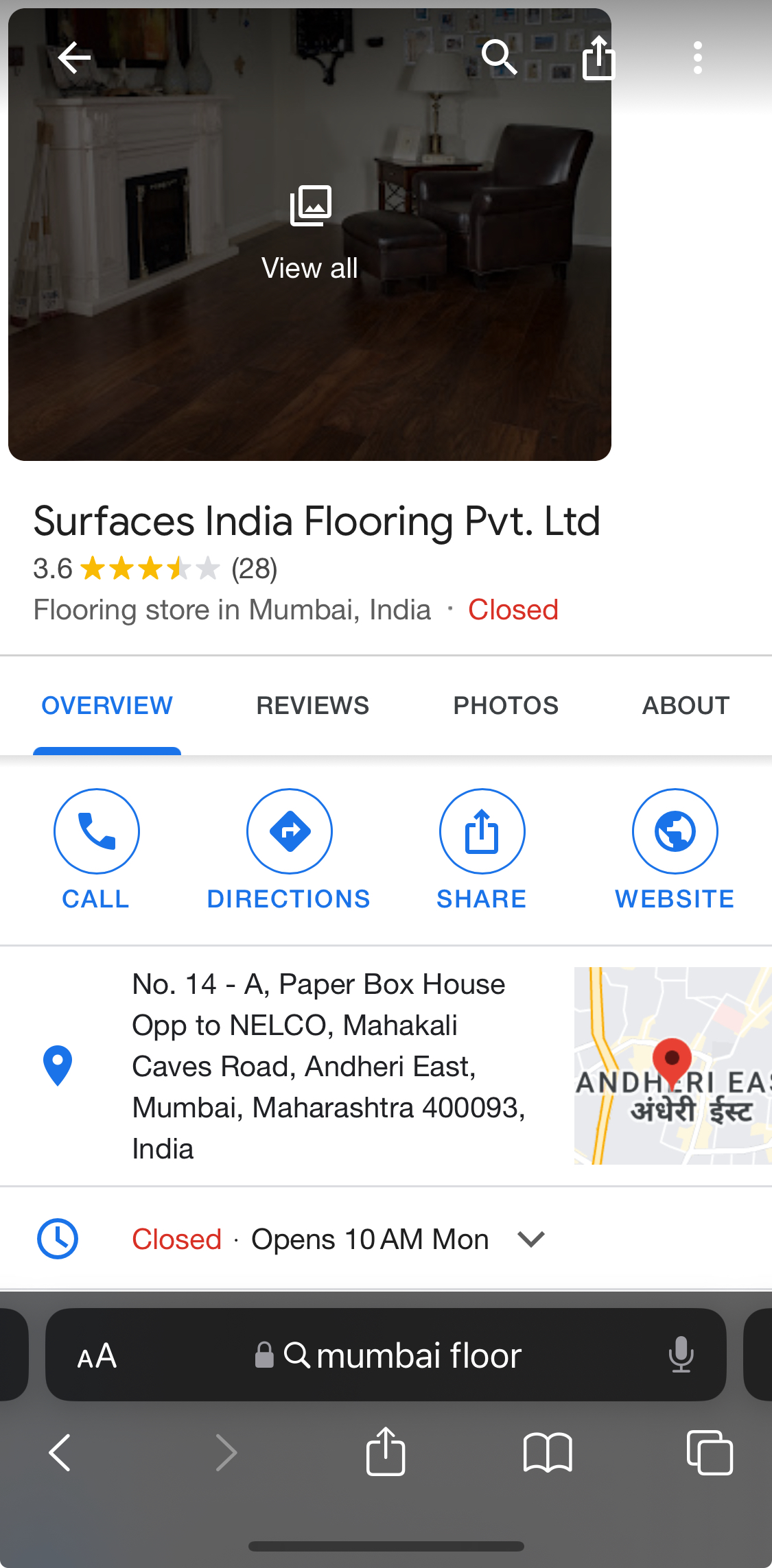View all photos of the store
This screenshot has width=772, height=1568.
point(310,235)
